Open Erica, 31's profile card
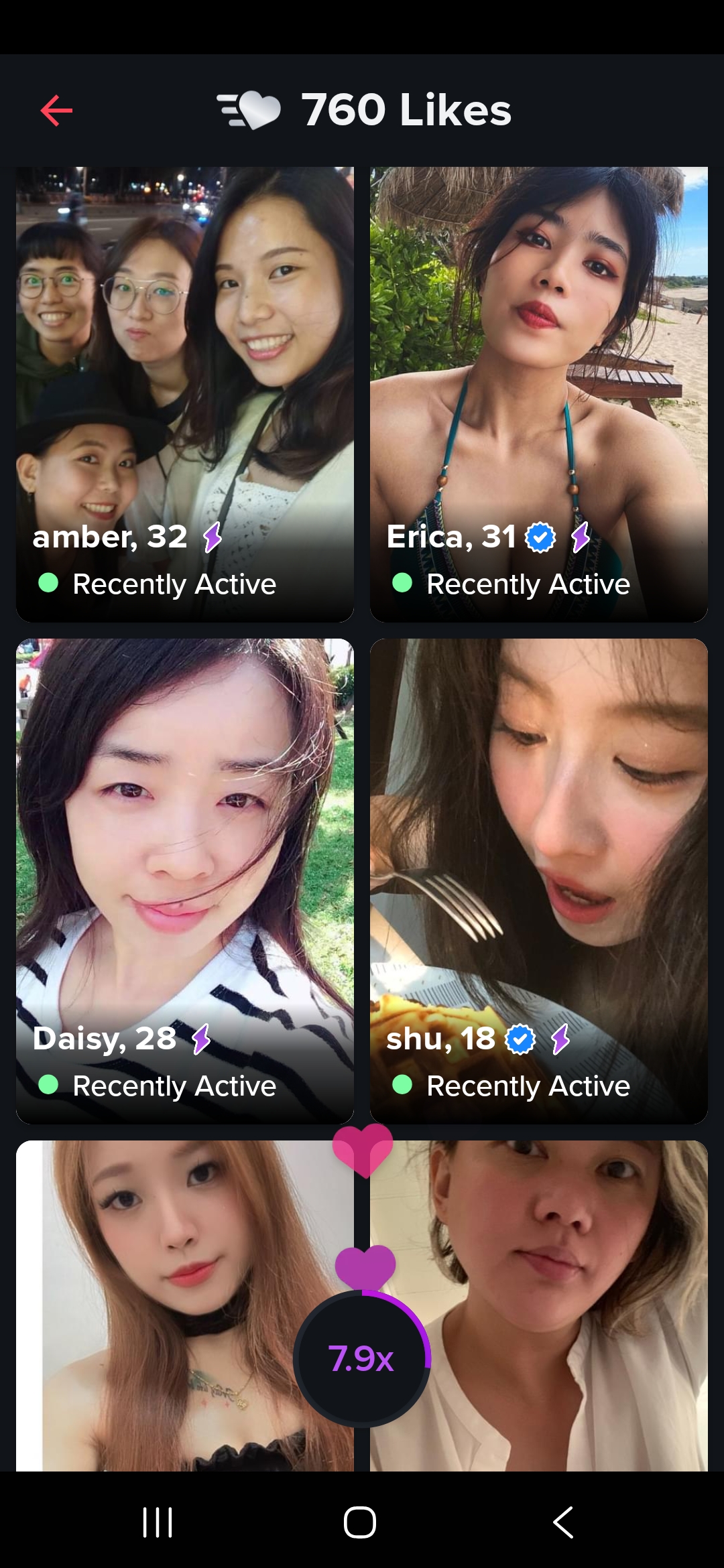The height and width of the screenshot is (1568, 724). 539,394
